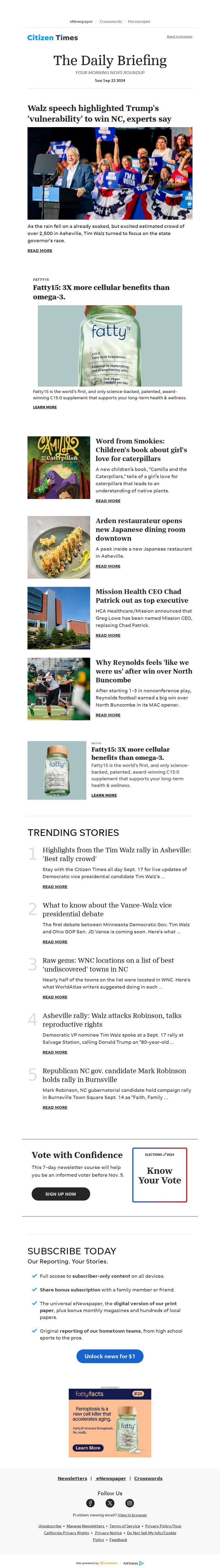220x1568 pixels.
Task: Unsubscribe from this newsletter
Action: pyautogui.click(x=50, y=1526)
